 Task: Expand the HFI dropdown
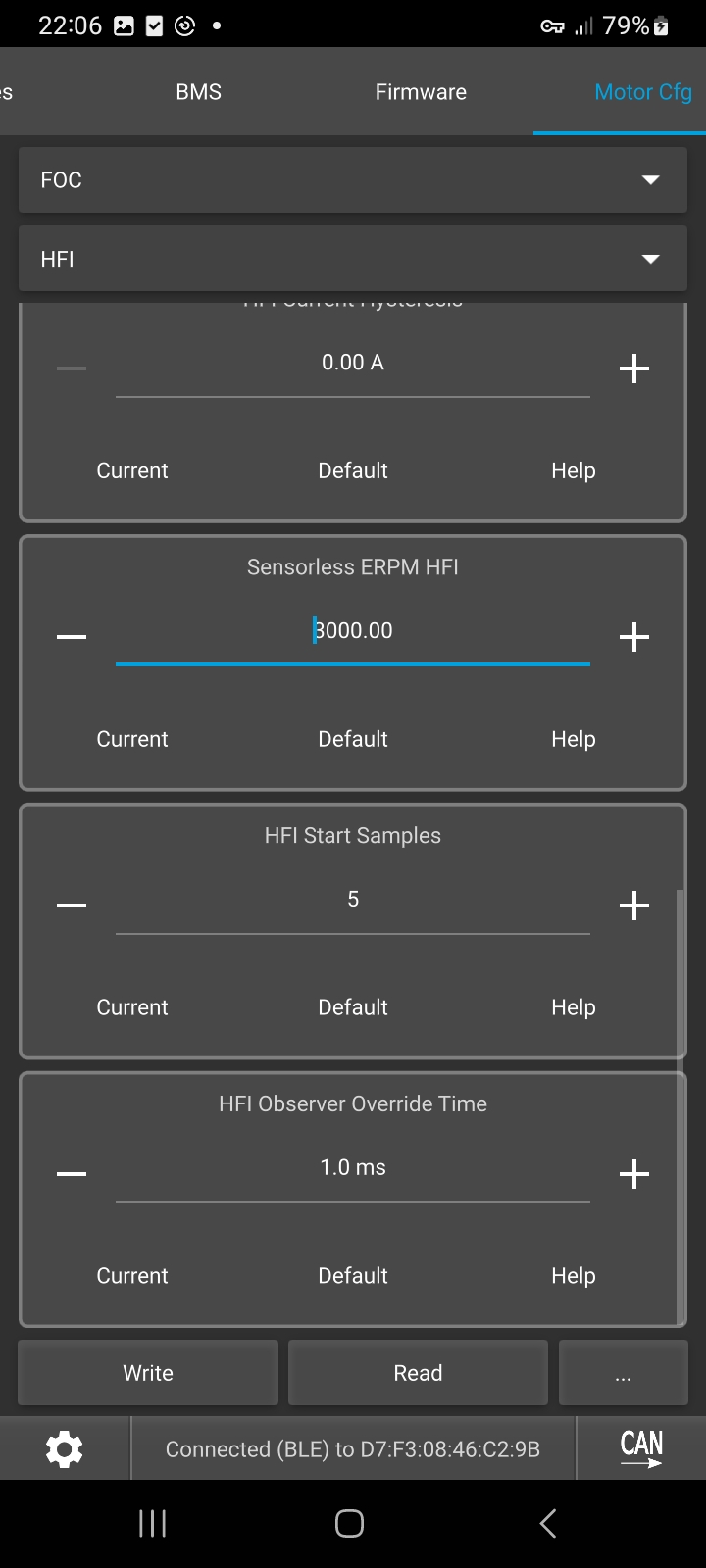353,259
